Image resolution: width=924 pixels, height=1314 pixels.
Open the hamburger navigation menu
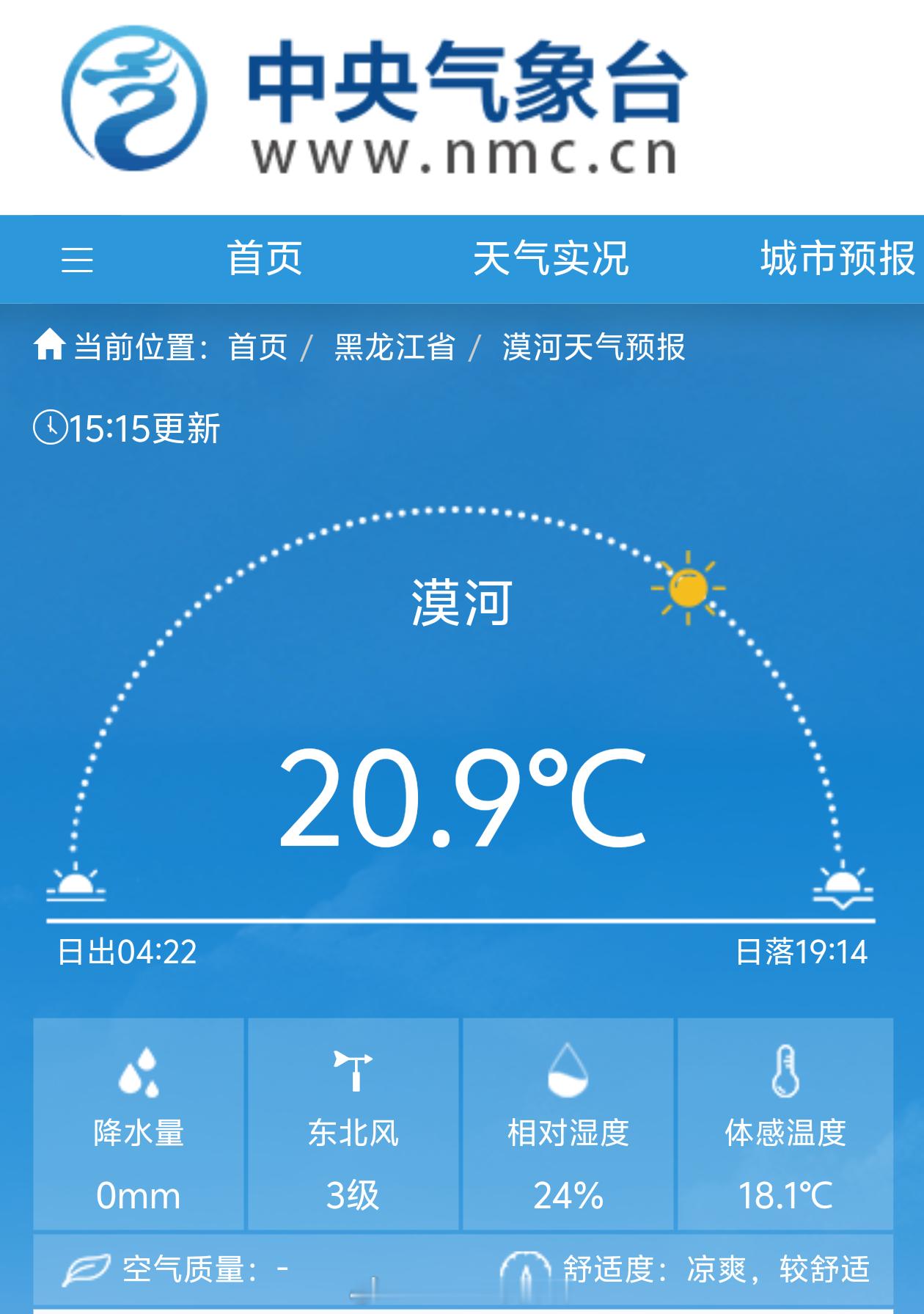78,260
